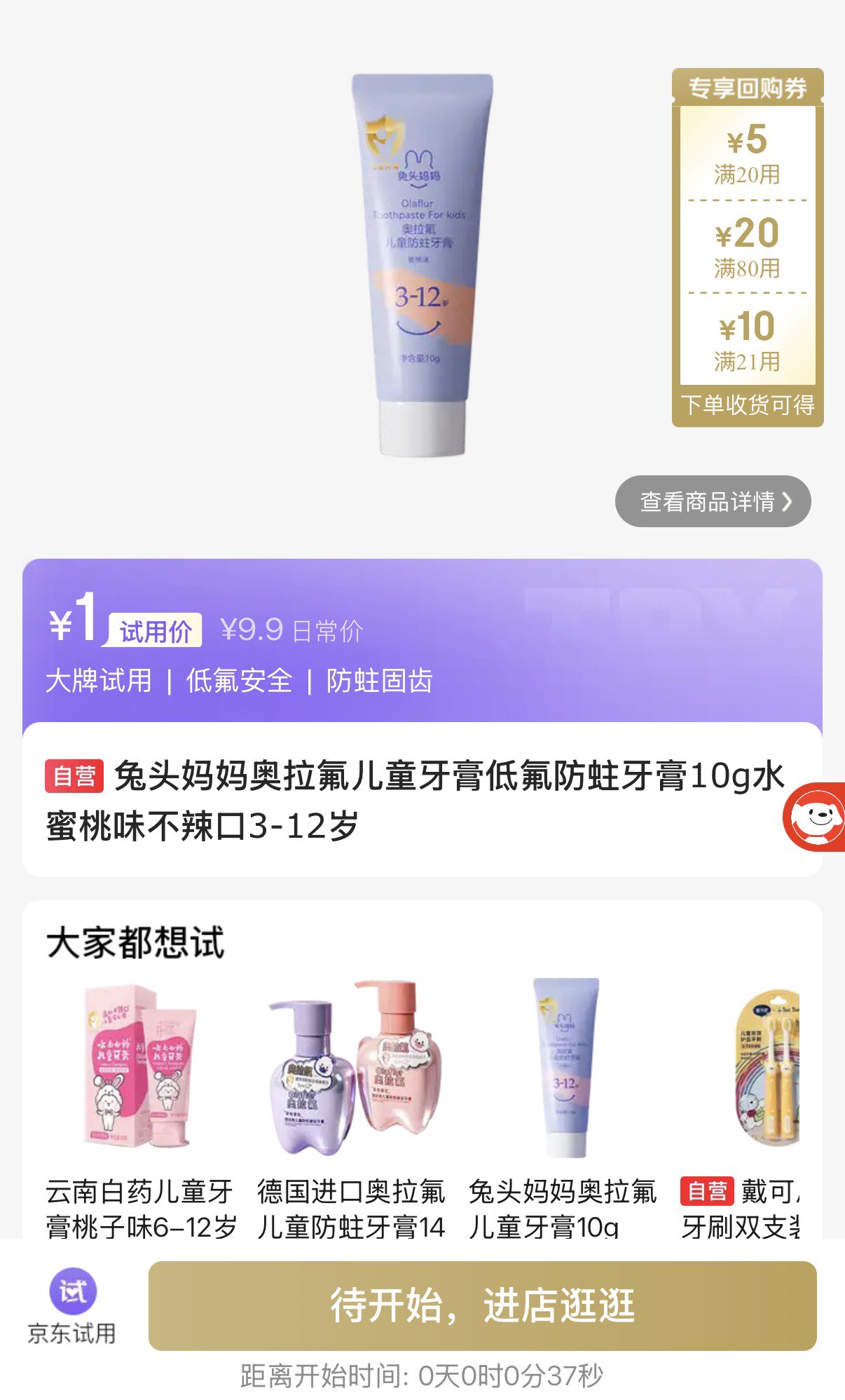View the 专享回购券 coupon panel
This screenshot has width=845, height=1400.
point(748,247)
